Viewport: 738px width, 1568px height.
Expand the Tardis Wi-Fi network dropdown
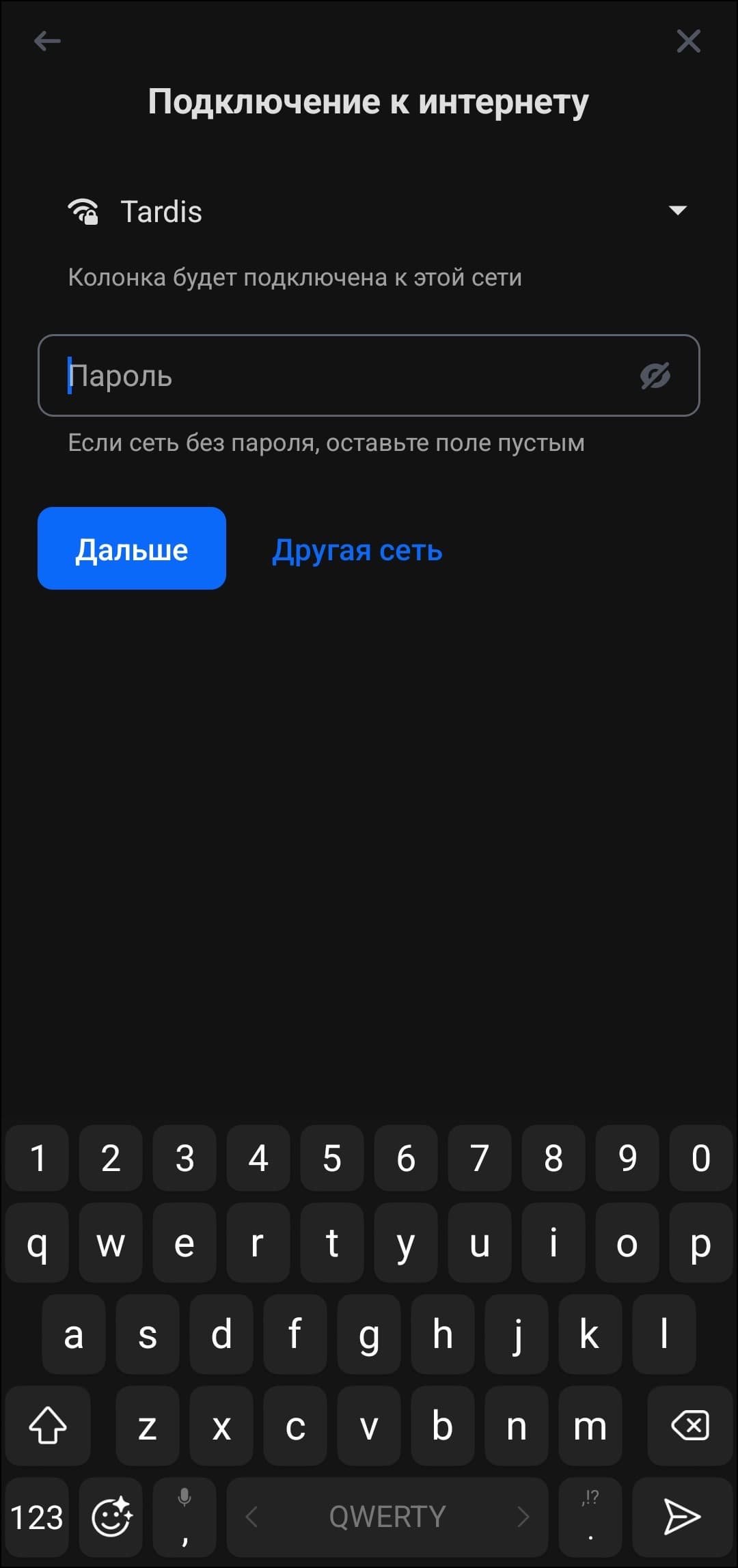tap(677, 210)
